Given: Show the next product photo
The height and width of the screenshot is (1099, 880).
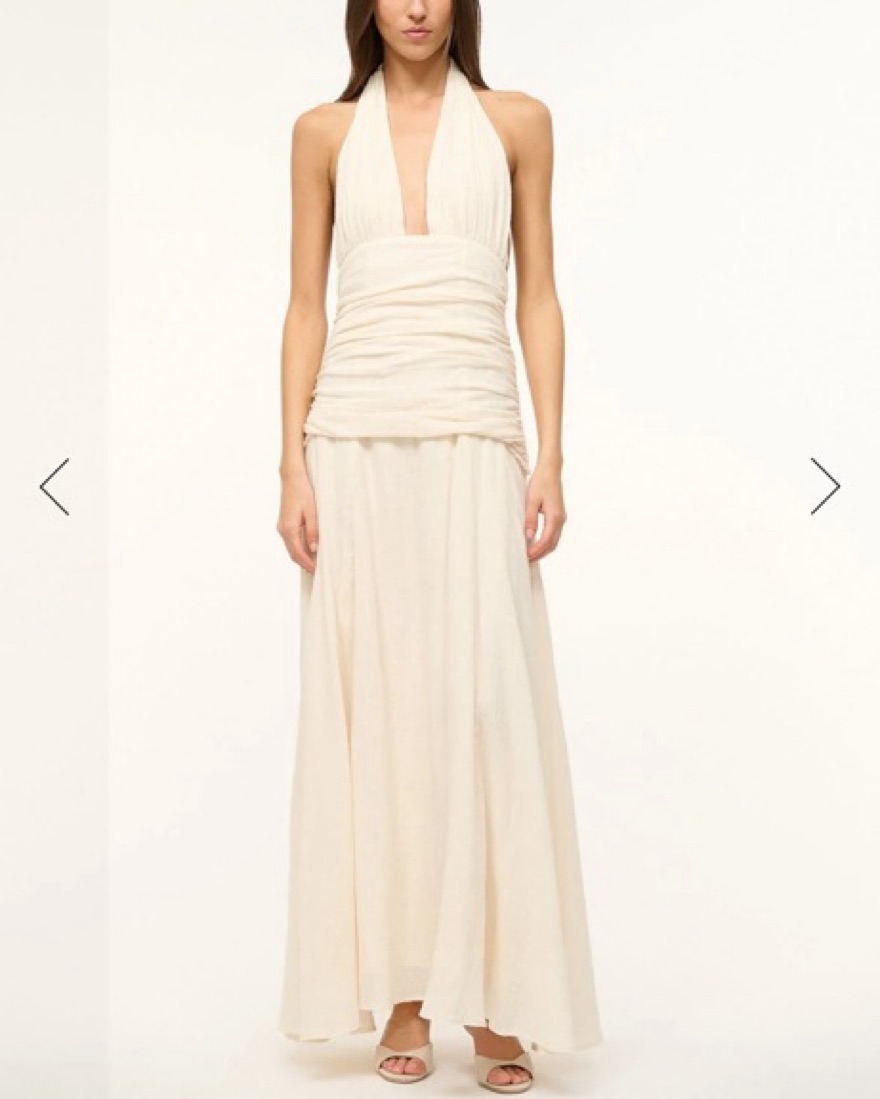Looking at the screenshot, I should tap(825, 487).
